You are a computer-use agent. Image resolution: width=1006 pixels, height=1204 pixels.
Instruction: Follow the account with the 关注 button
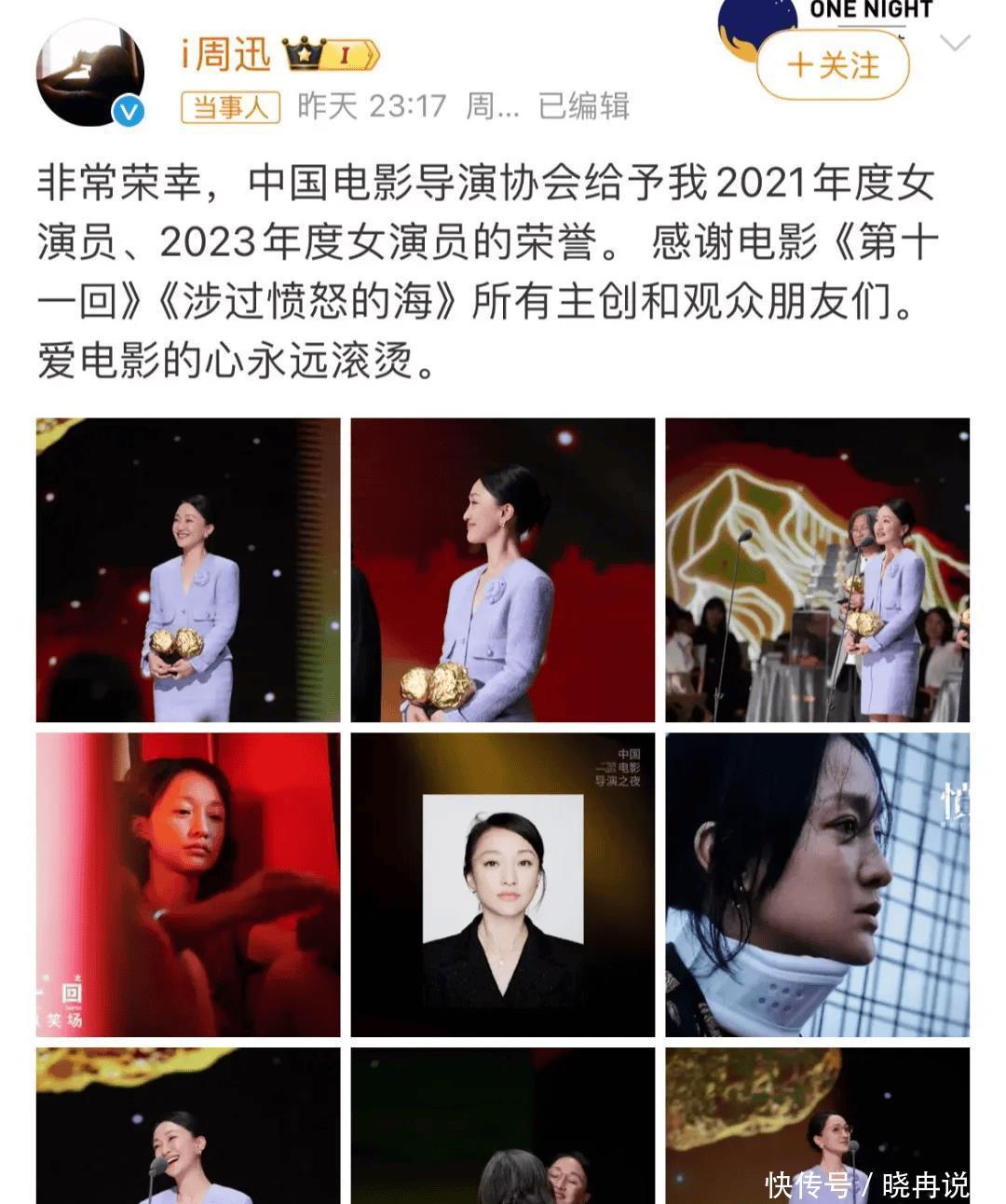pyautogui.click(x=832, y=66)
